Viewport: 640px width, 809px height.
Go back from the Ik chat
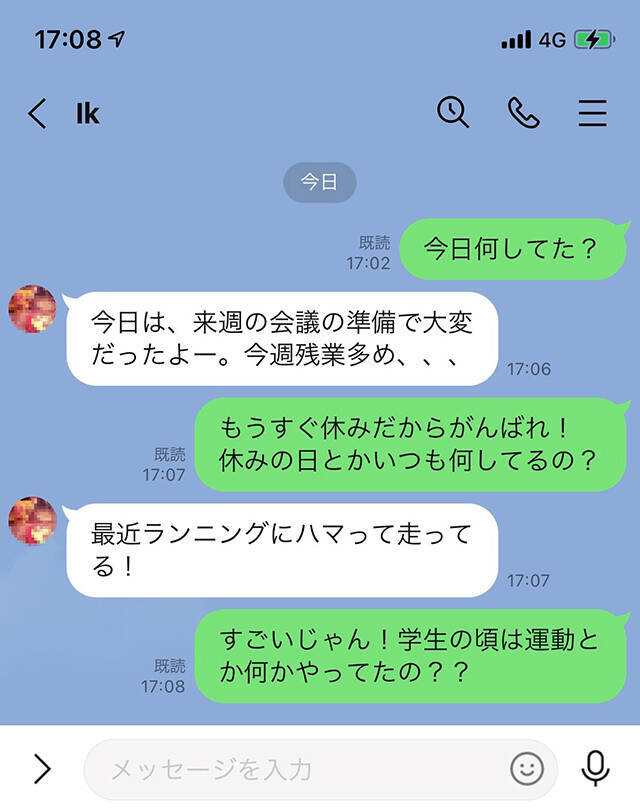pyautogui.click(x=37, y=114)
